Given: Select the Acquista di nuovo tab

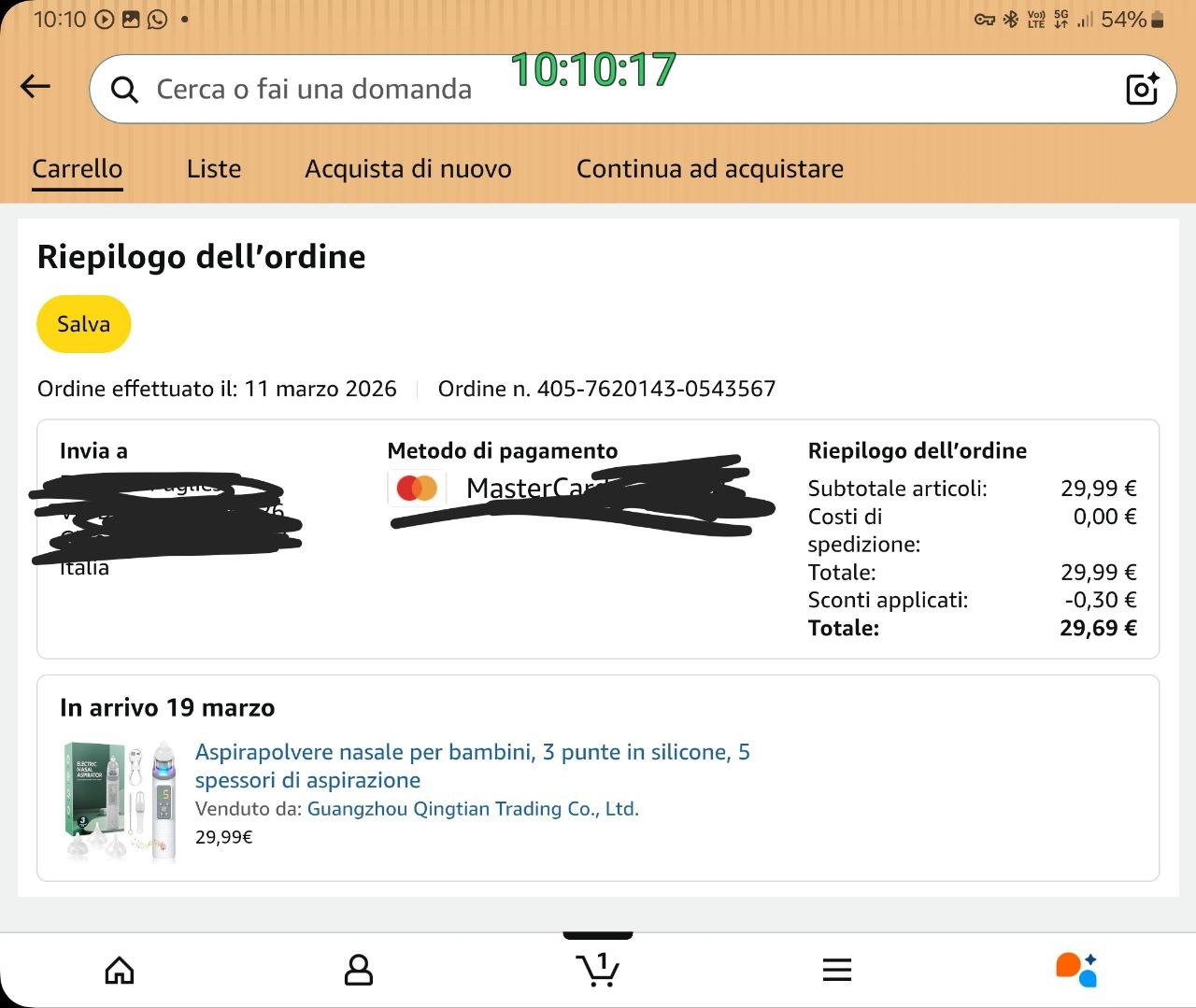Looking at the screenshot, I should (408, 169).
